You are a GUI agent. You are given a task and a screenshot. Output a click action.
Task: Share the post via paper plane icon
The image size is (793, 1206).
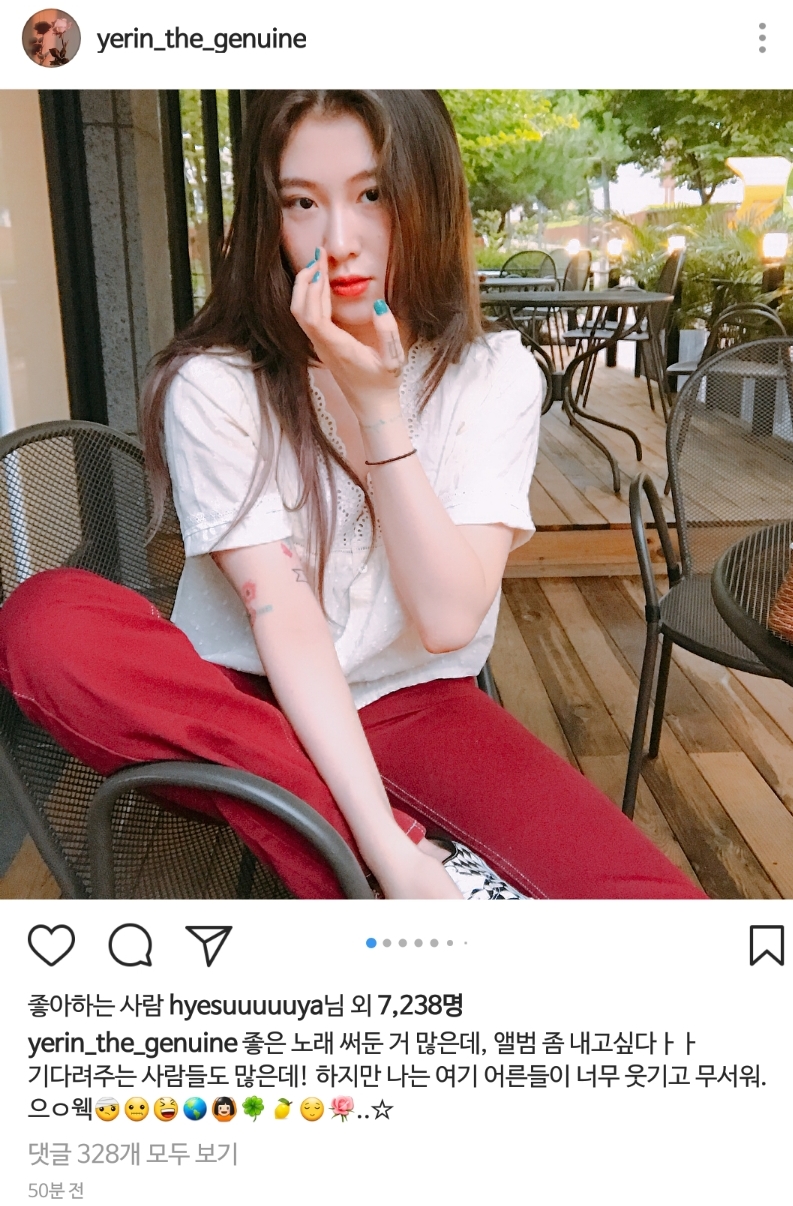tap(209, 945)
